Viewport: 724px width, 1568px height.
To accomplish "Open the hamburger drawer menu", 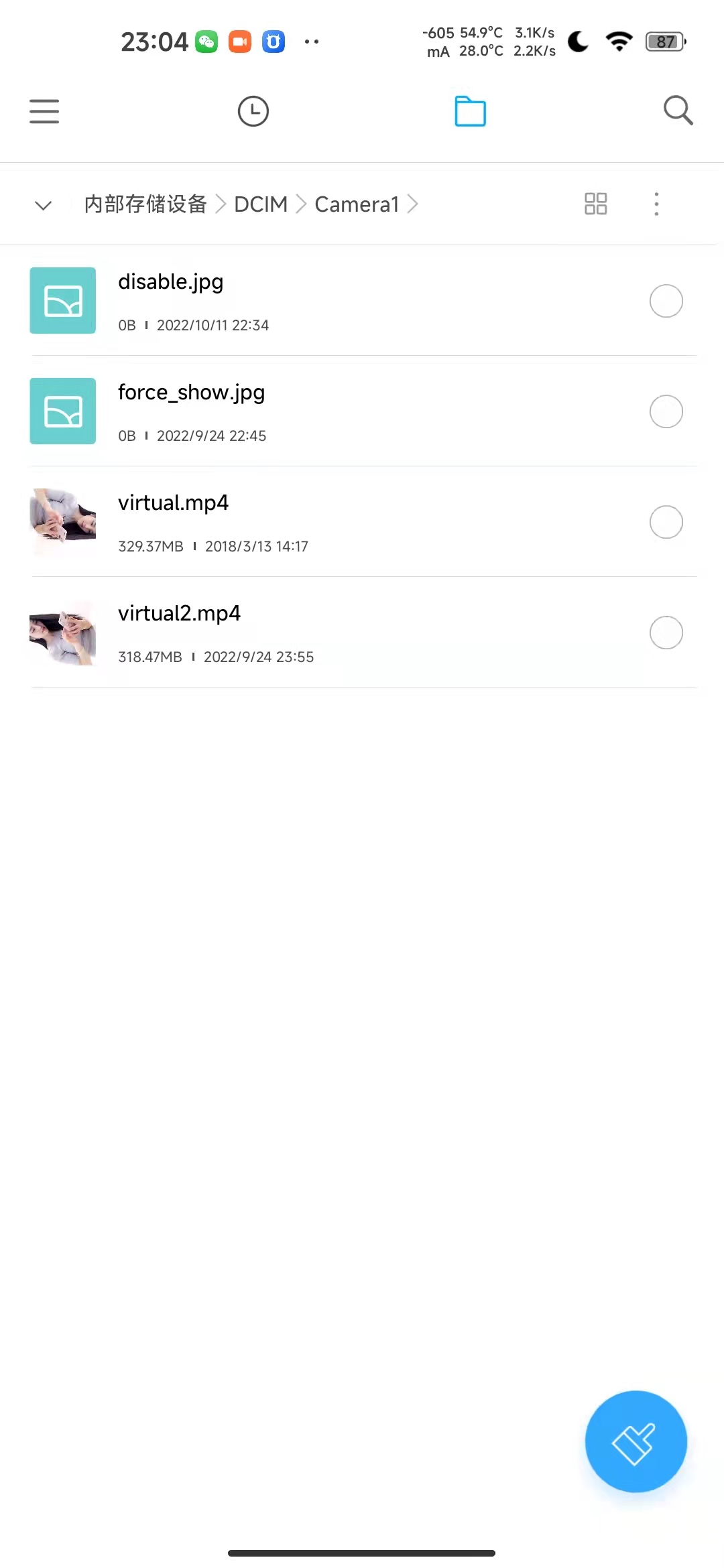I will 44,111.
